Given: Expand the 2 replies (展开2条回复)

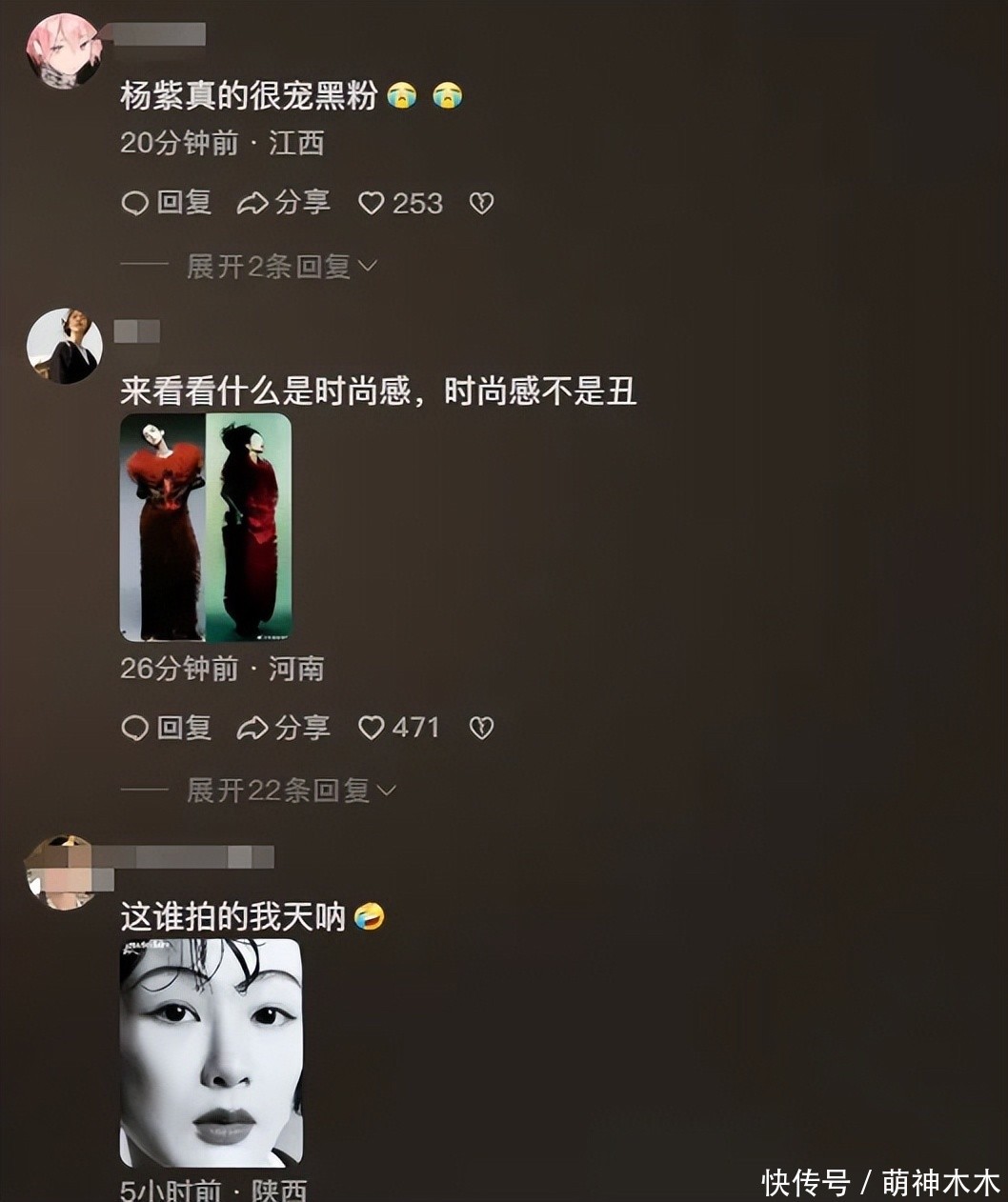Looking at the screenshot, I should pos(281,267).
